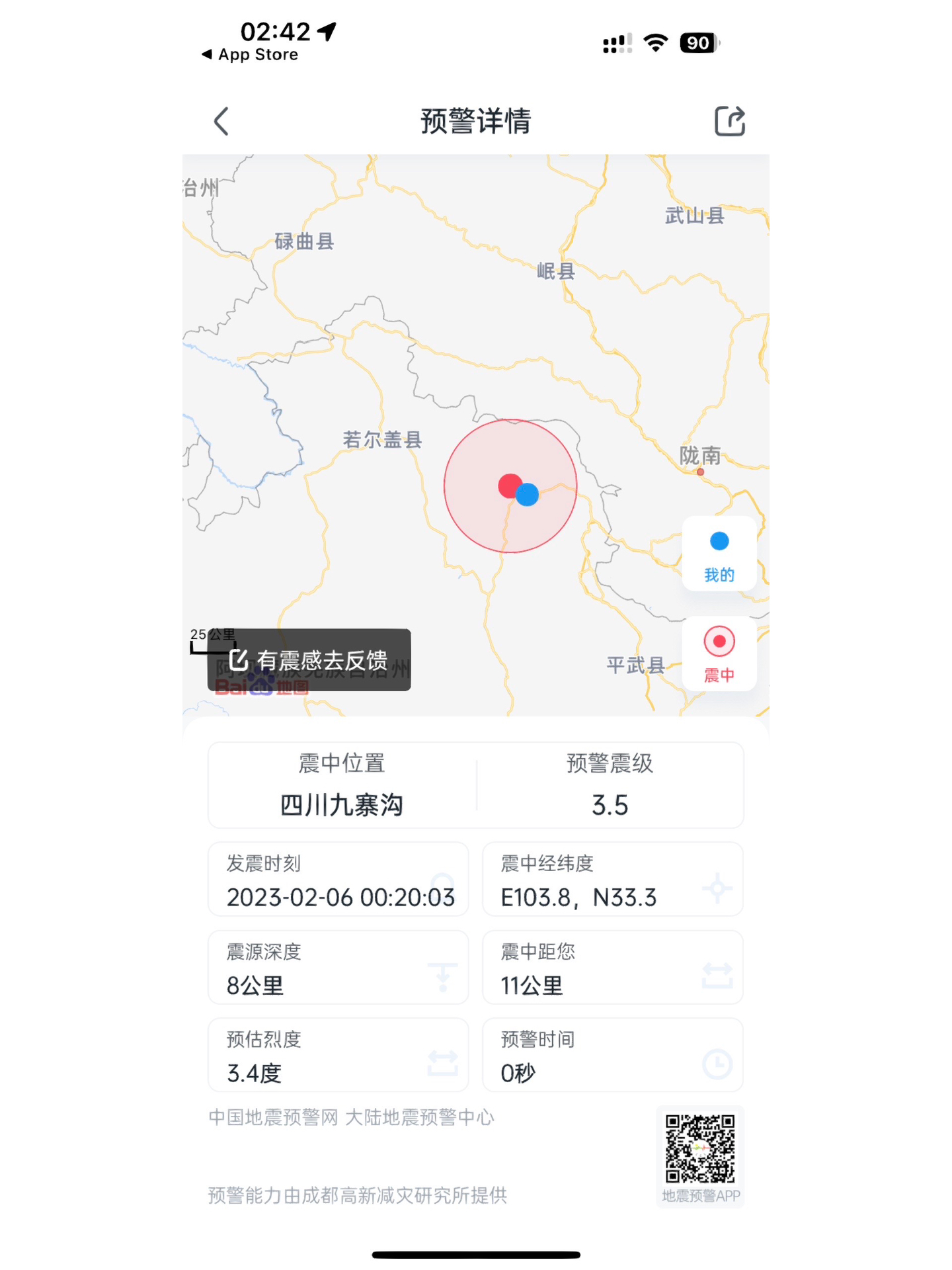Tap the back arrow on the title bar

tap(221, 121)
